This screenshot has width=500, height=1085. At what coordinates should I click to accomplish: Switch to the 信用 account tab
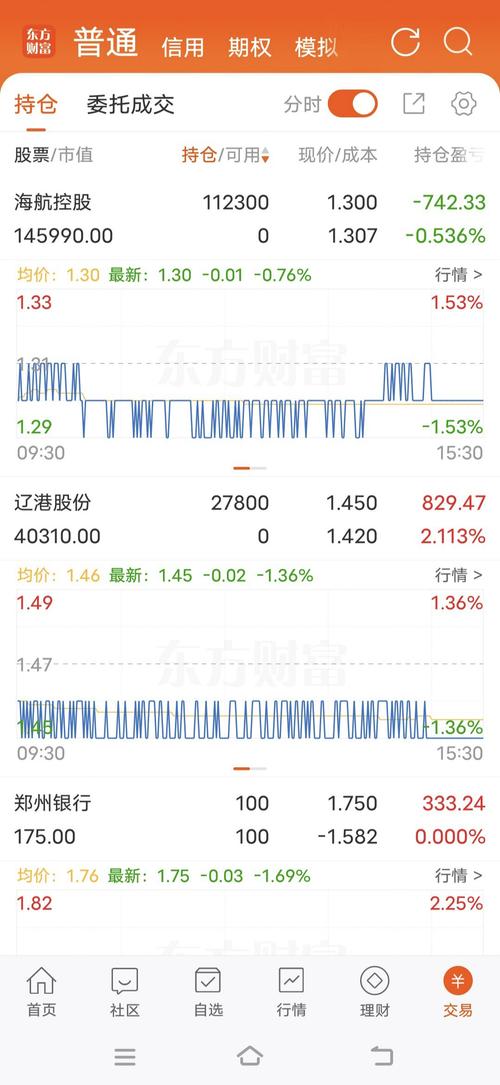click(183, 46)
